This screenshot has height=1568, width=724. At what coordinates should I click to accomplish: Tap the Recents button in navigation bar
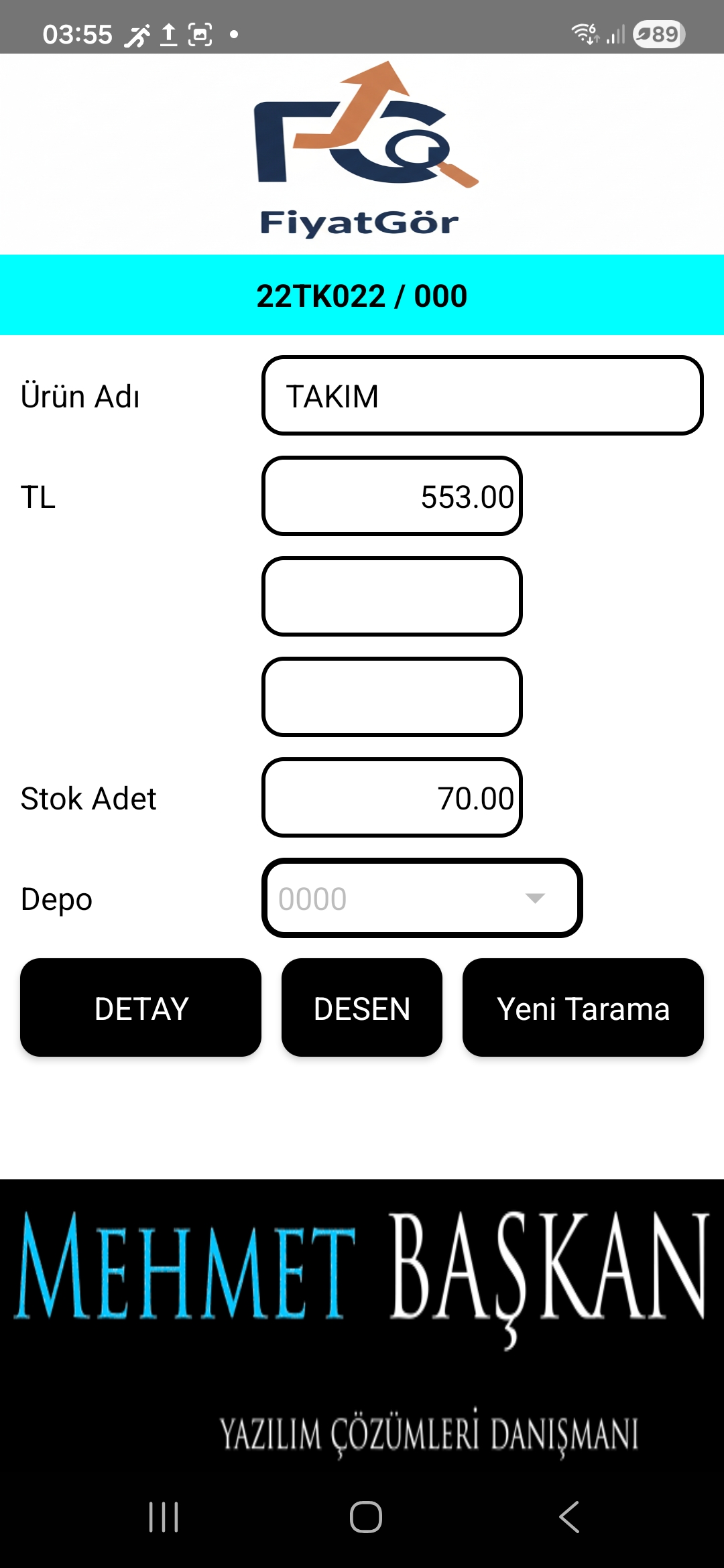(x=163, y=1518)
